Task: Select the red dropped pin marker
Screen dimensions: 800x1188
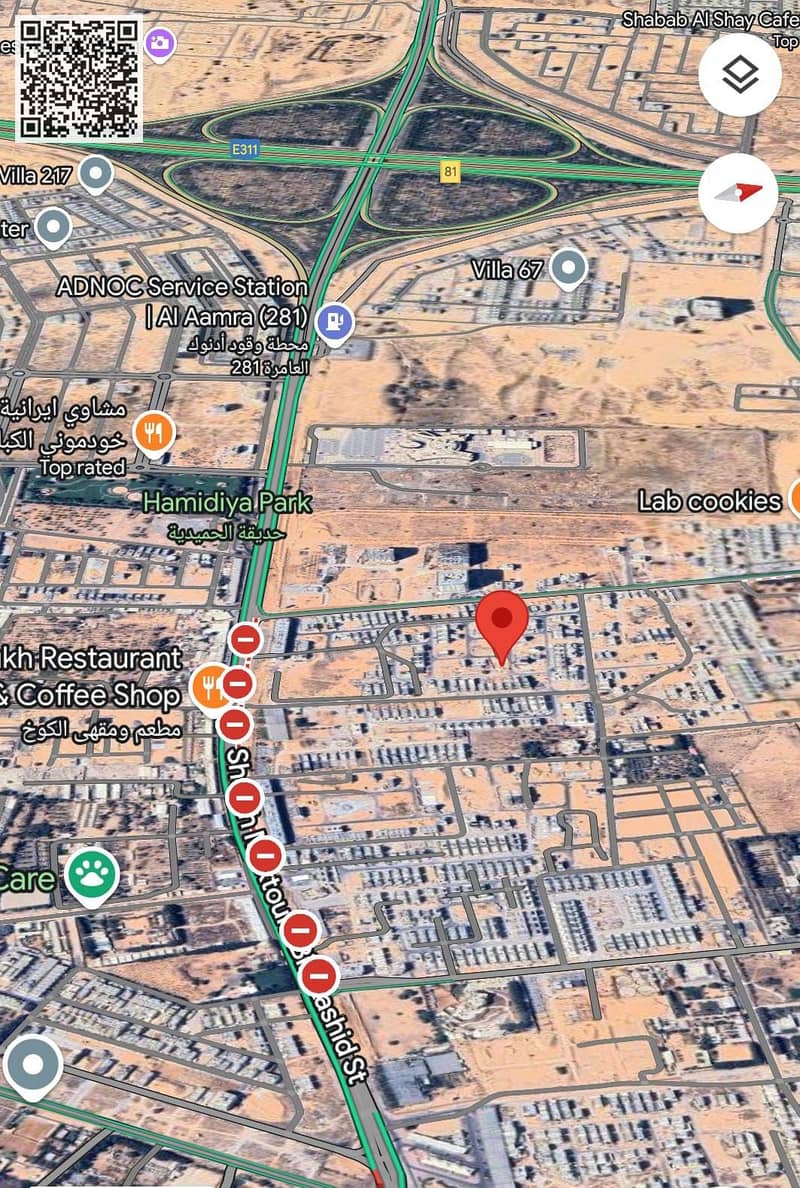Action: [501, 621]
